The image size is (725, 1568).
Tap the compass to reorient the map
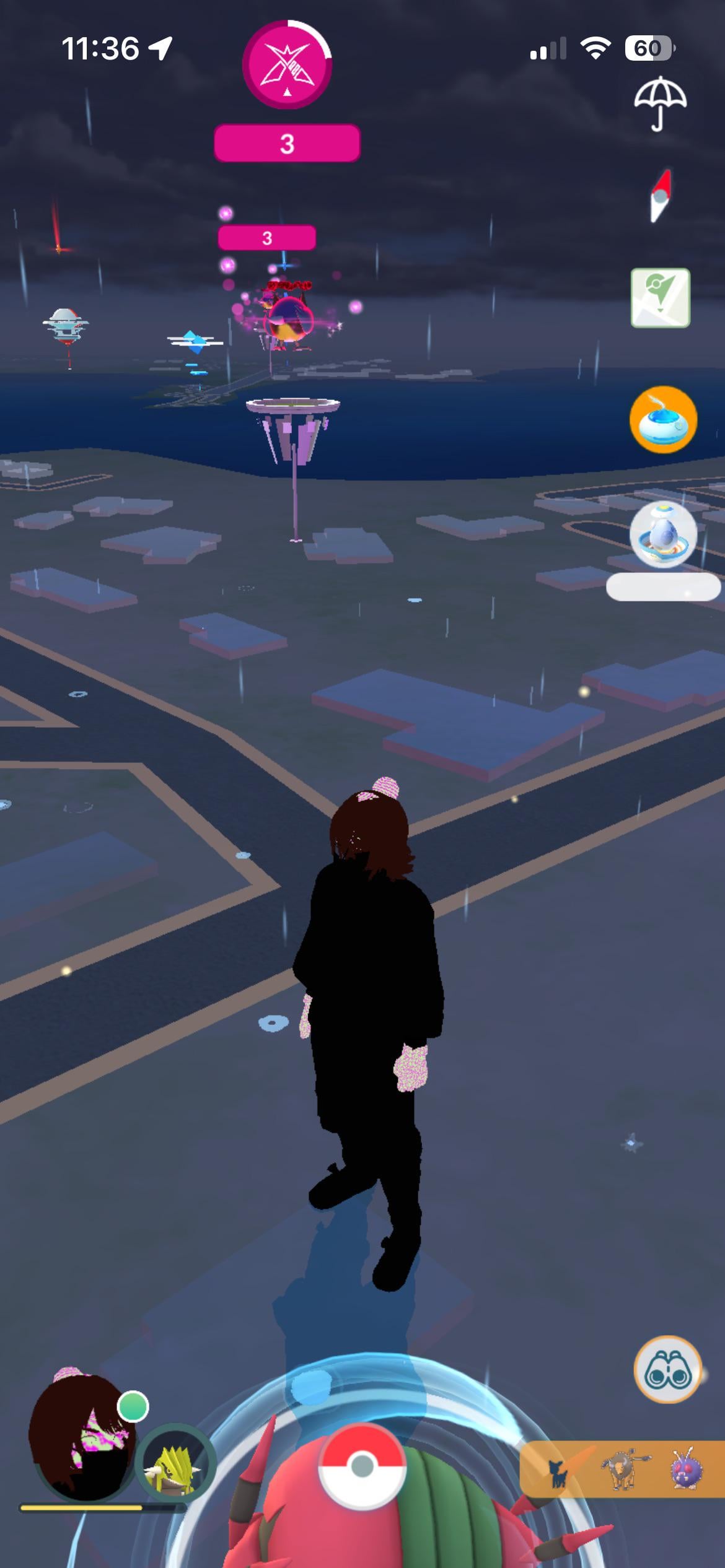tap(661, 196)
